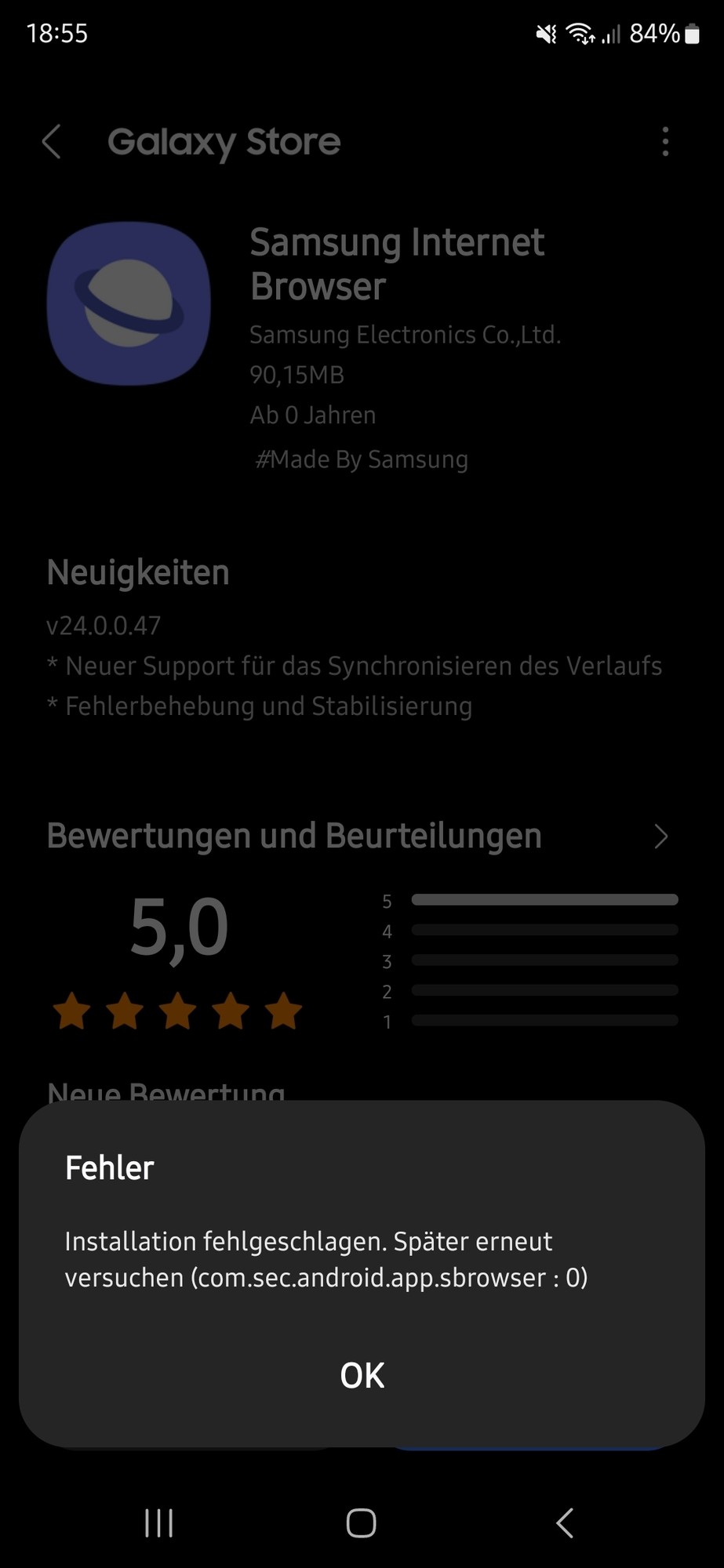Open the recent apps view
The width and height of the screenshot is (724, 1568).
pos(158,1523)
